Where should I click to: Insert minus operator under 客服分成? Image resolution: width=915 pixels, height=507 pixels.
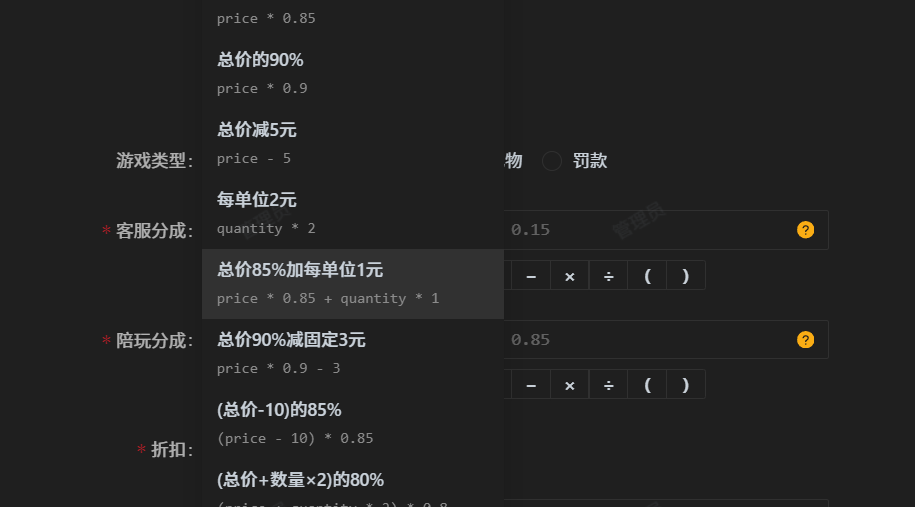pos(531,276)
